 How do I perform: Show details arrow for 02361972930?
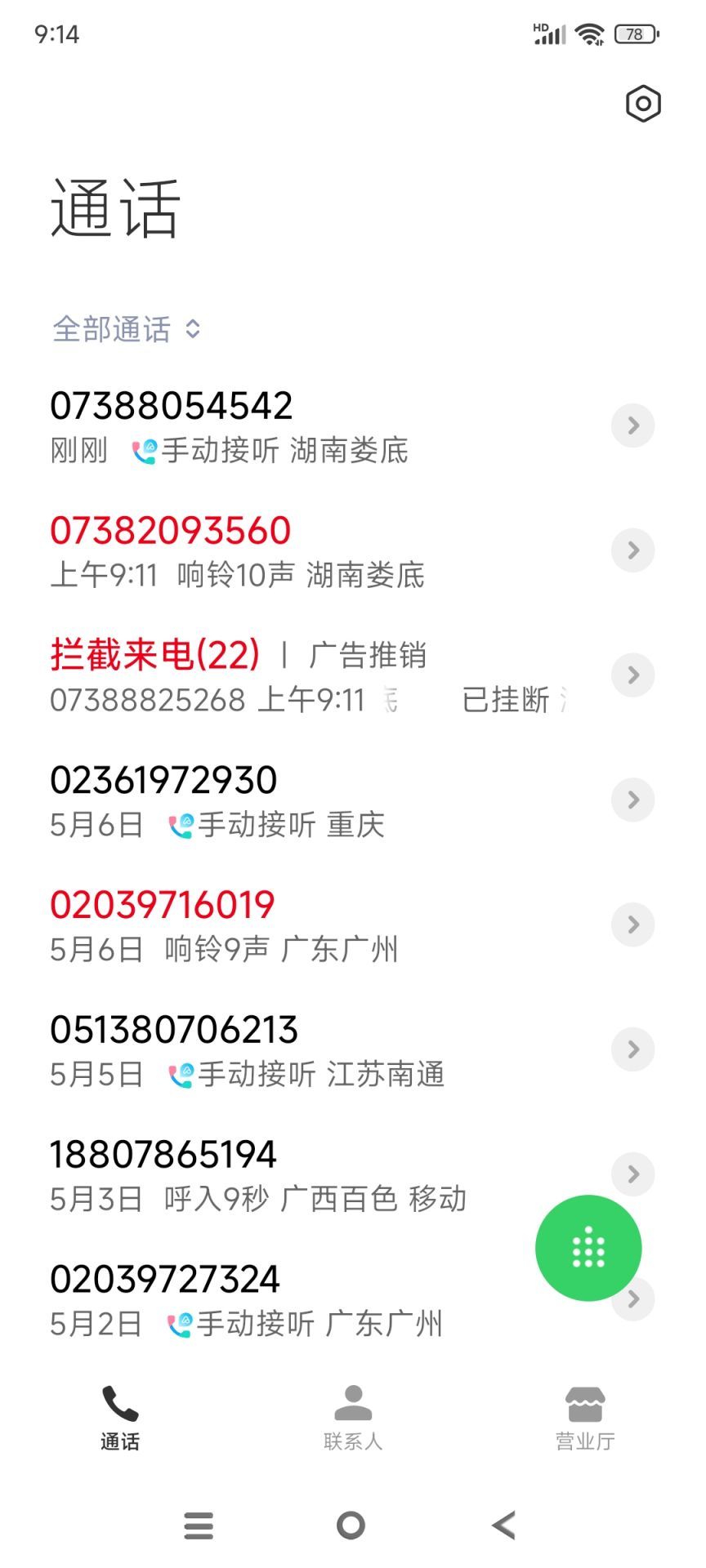(632, 800)
